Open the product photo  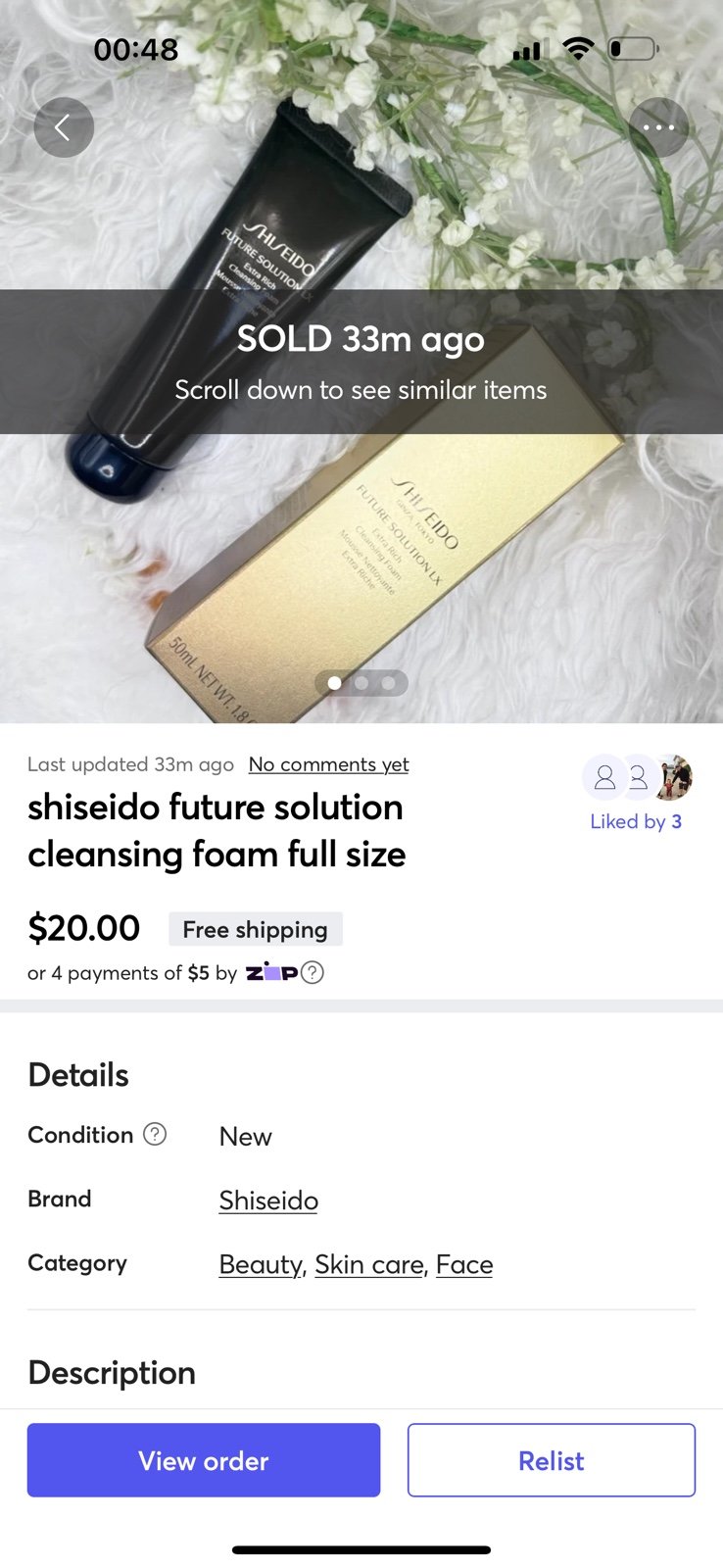coord(361,549)
